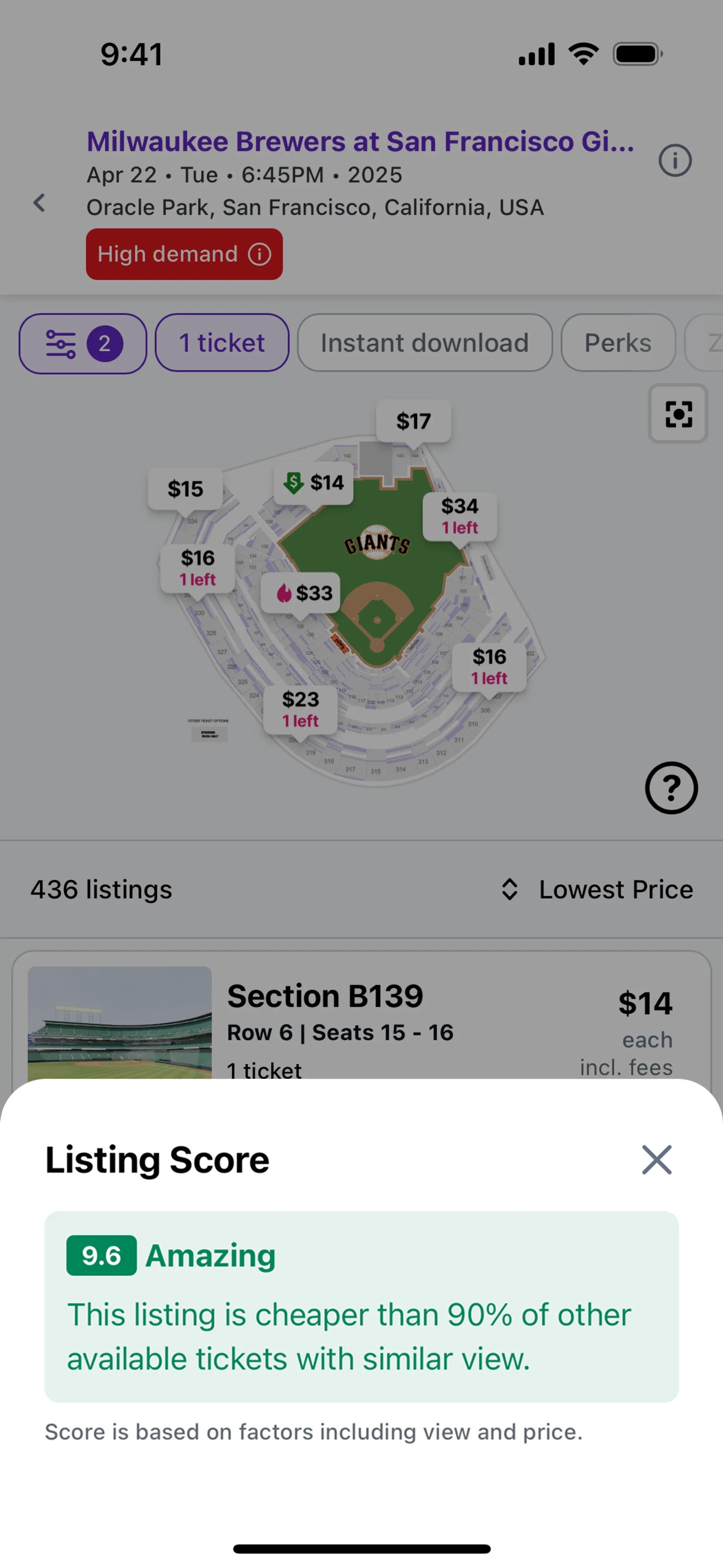
Task: Select the $33 hot marker on map
Action: click(300, 593)
